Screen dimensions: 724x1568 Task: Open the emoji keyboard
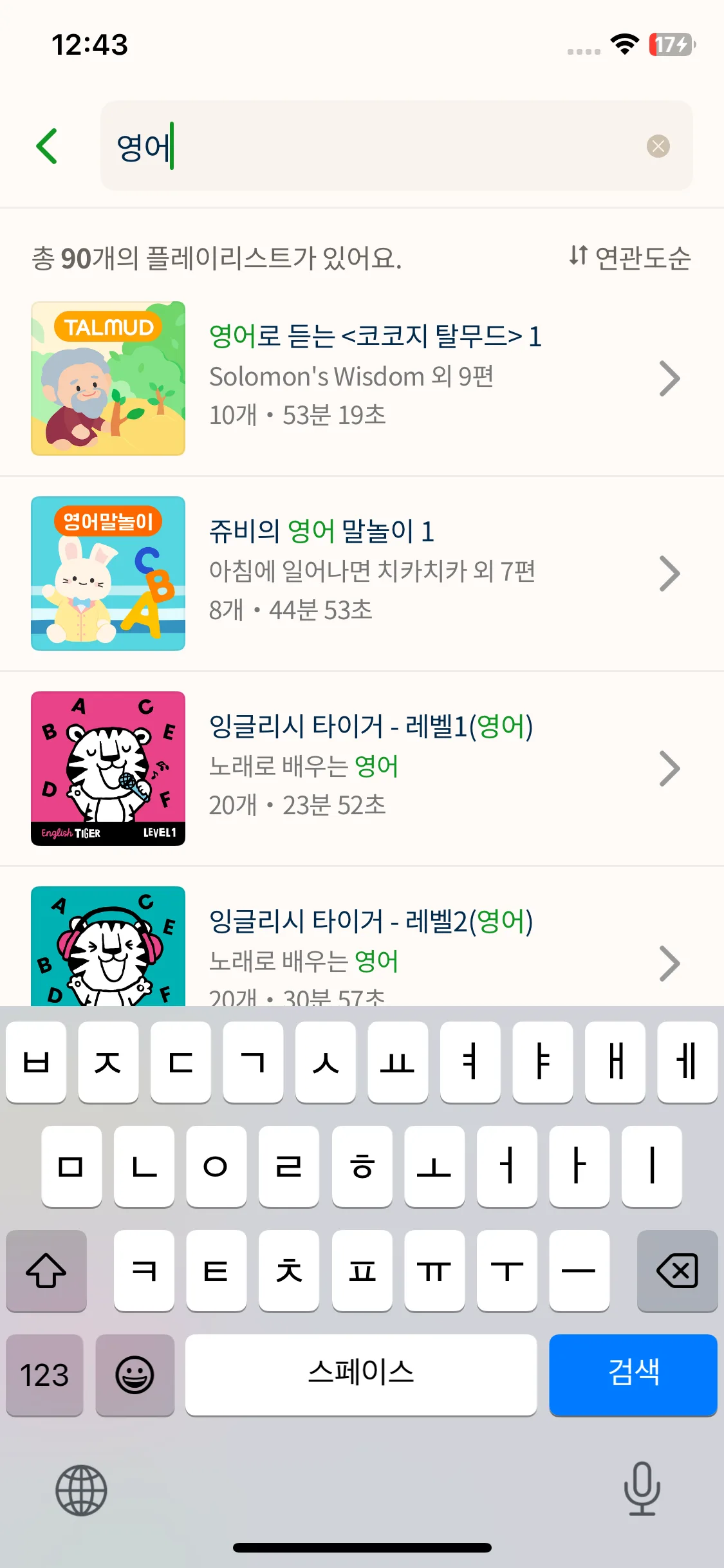pyautogui.click(x=135, y=1374)
